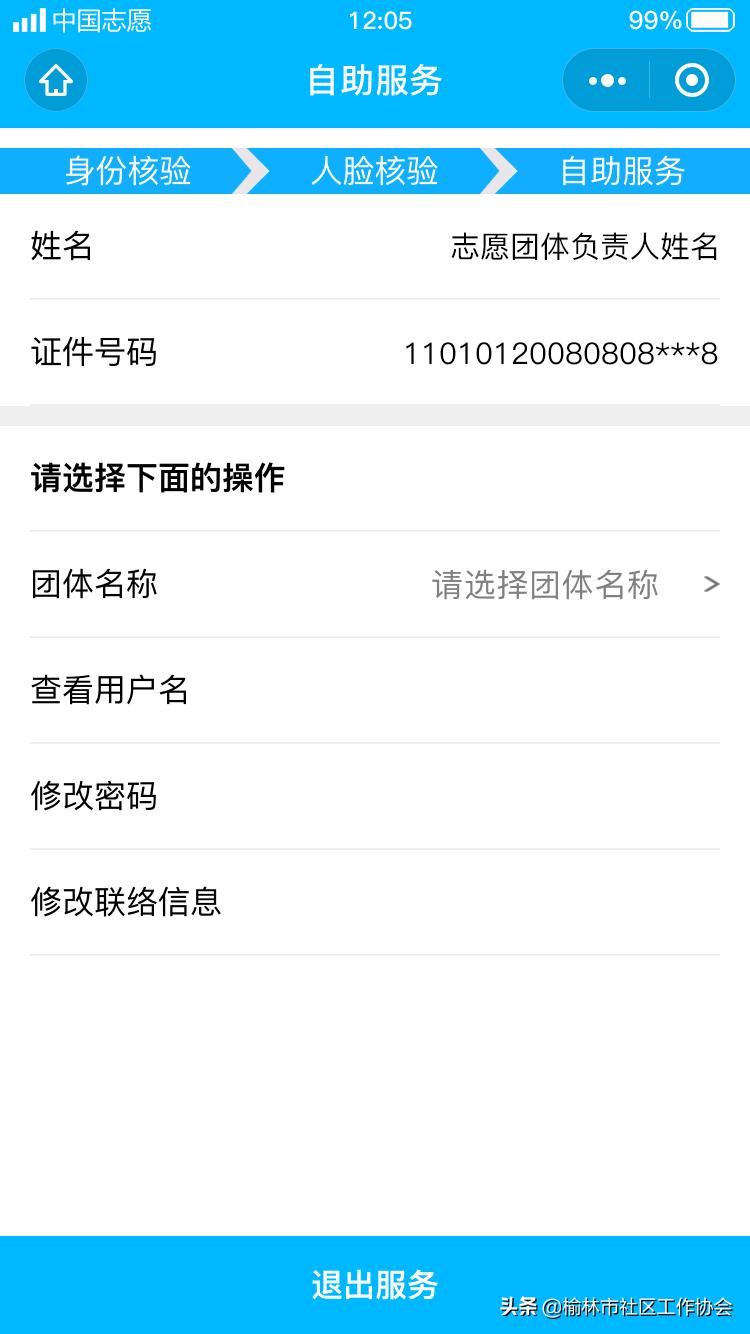Select the 人脸核验 step
Screen dimensions: 750x1334
pyautogui.click(x=375, y=171)
